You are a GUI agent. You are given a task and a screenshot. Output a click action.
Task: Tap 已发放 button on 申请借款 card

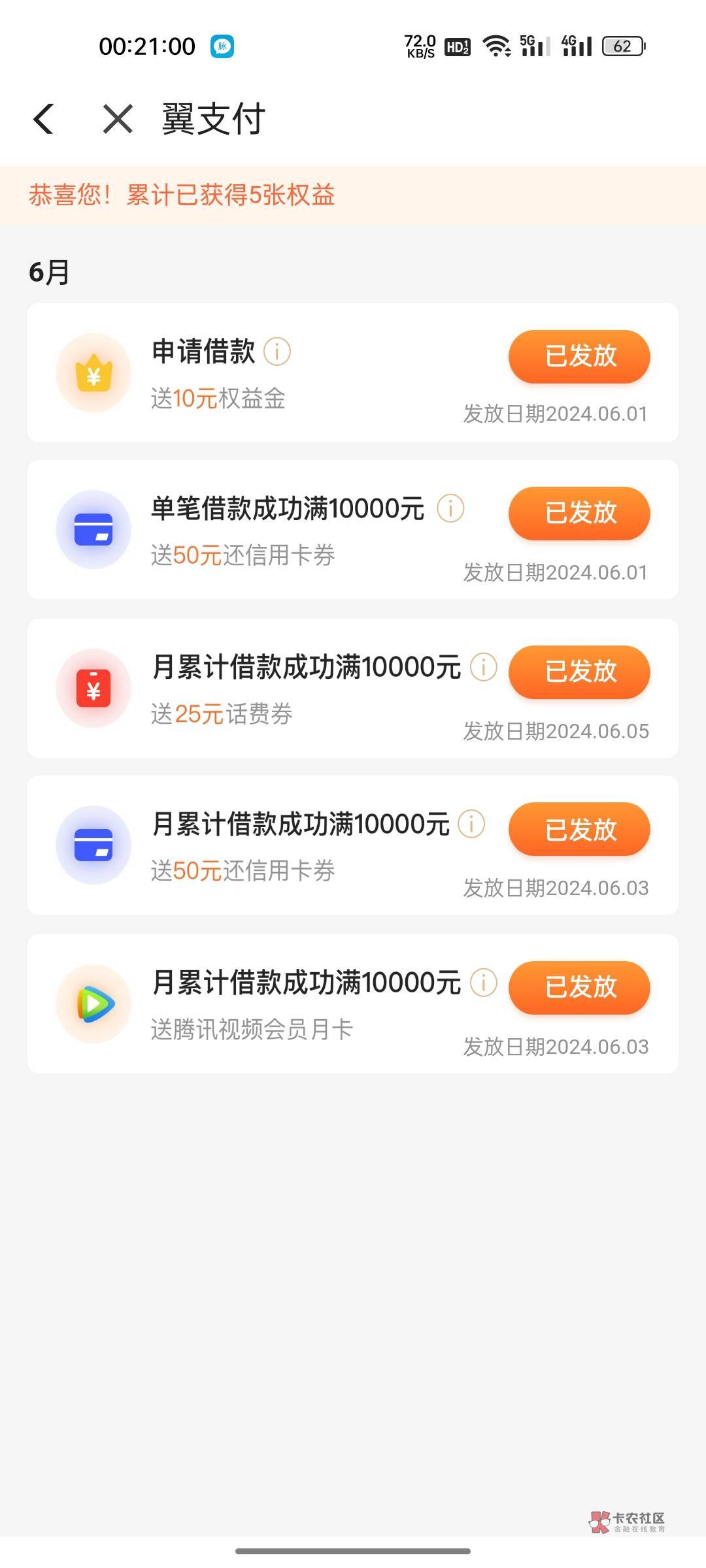click(579, 357)
